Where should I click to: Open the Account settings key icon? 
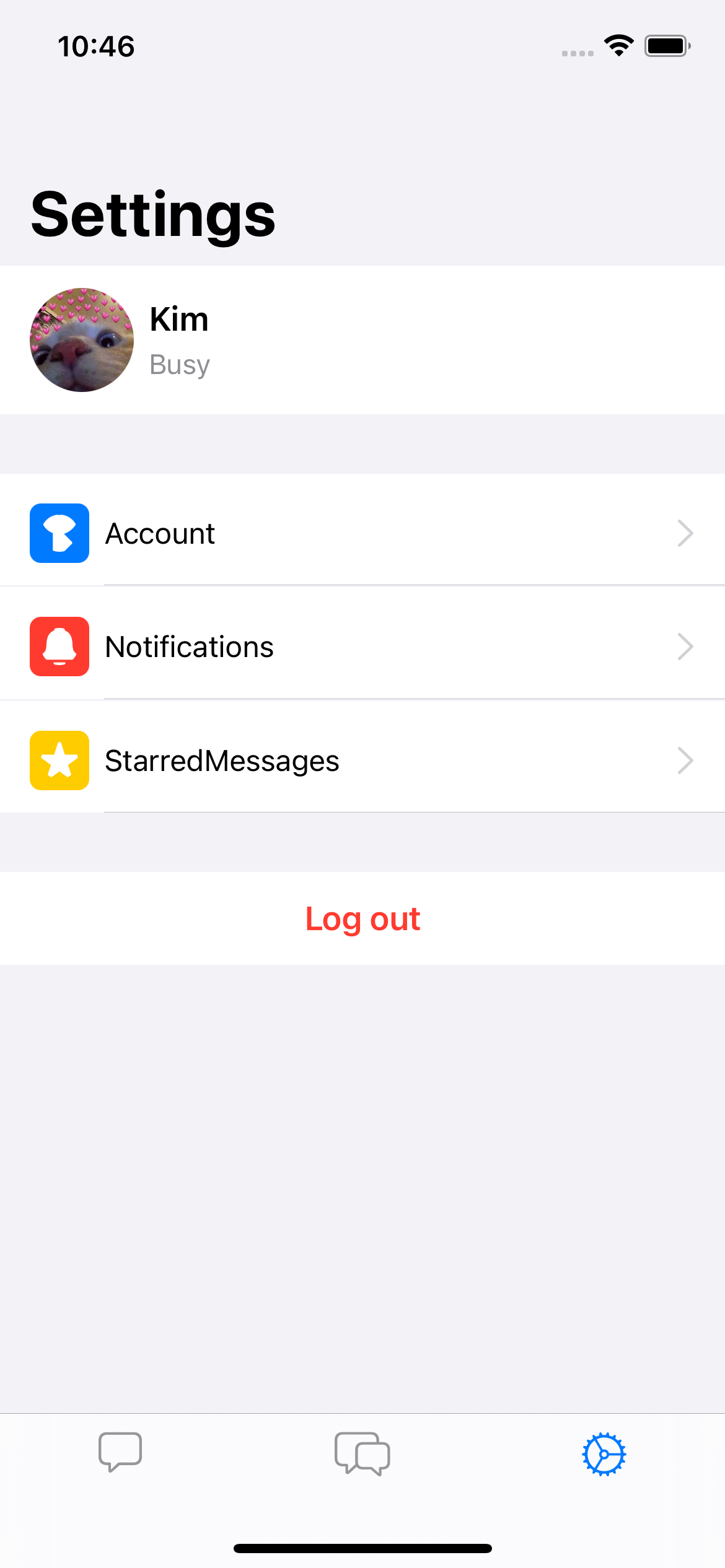click(x=59, y=533)
